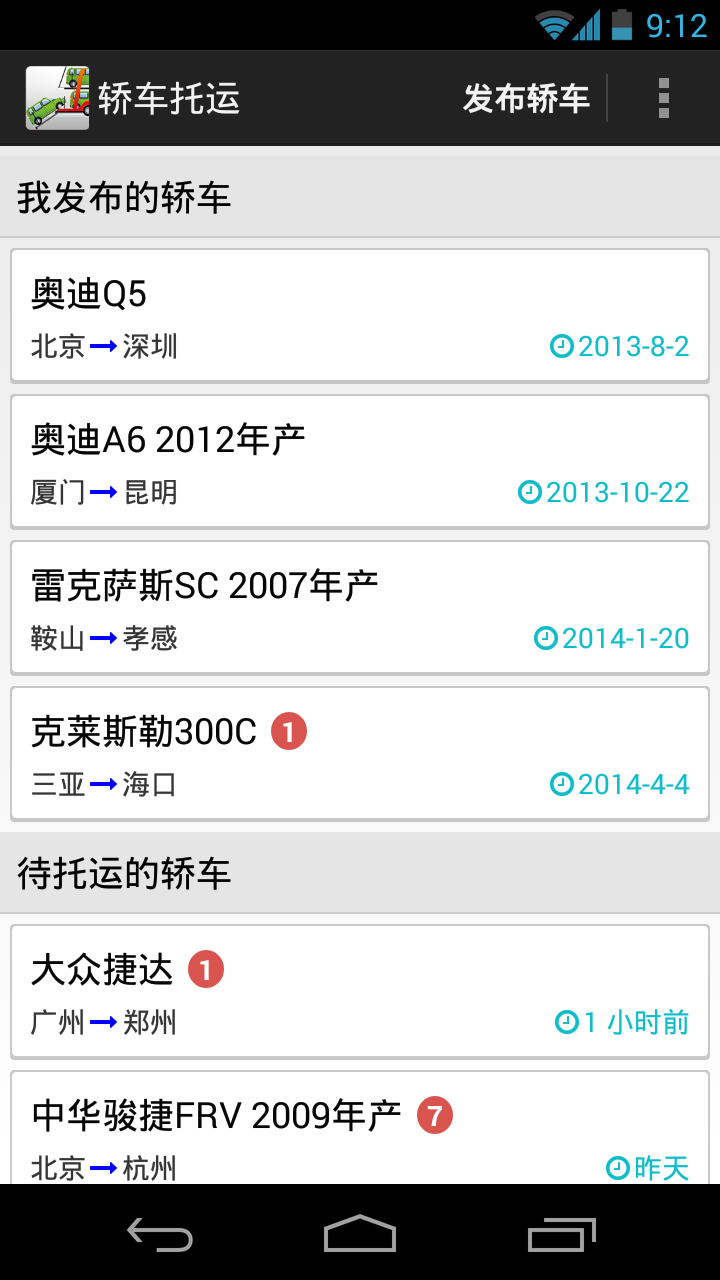This screenshot has height=1280, width=720.
Task: Select the 雷克萨斯SC 2007年产 card
Action: pyautogui.click(x=360, y=607)
